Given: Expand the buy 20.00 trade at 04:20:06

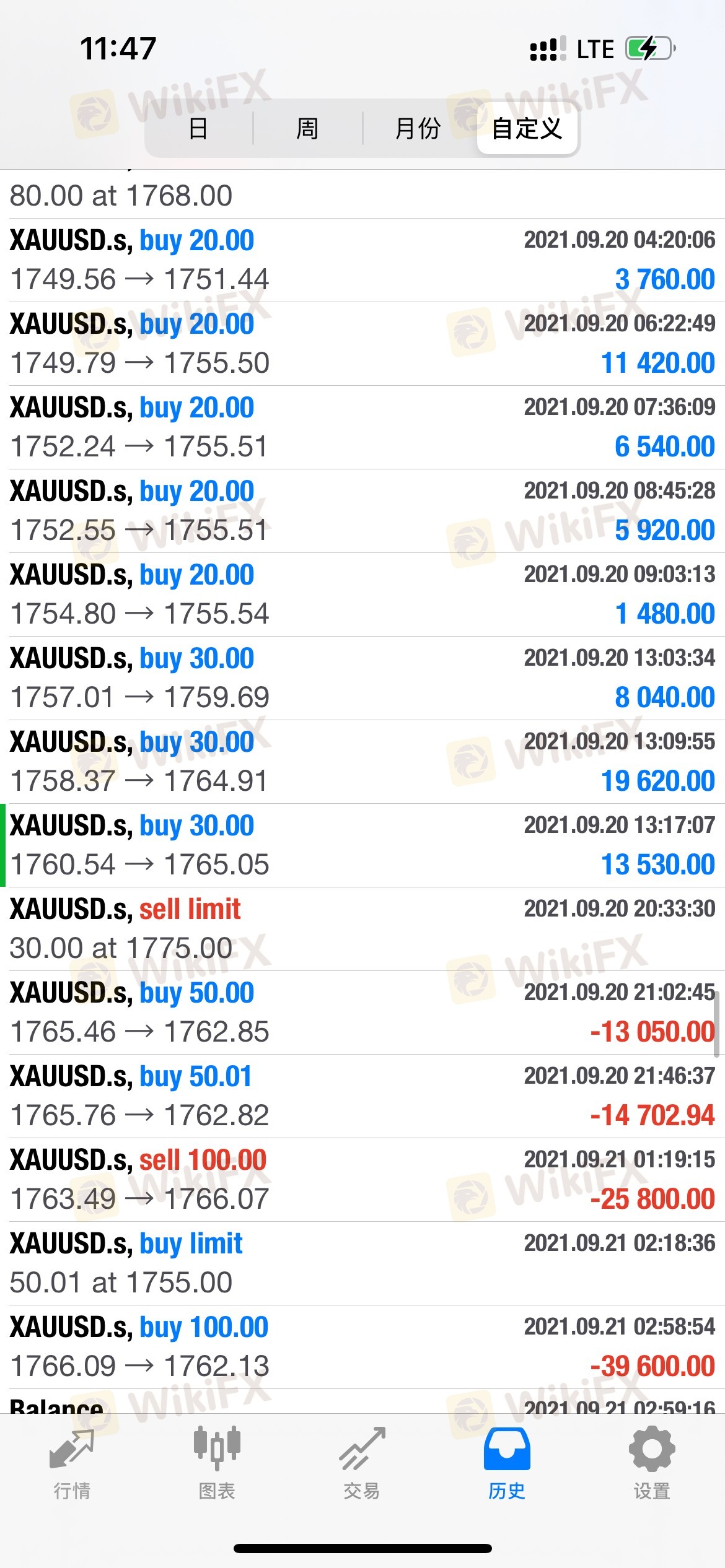Looking at the screenshot, I should pyautogui.click(x=362, y=260).
